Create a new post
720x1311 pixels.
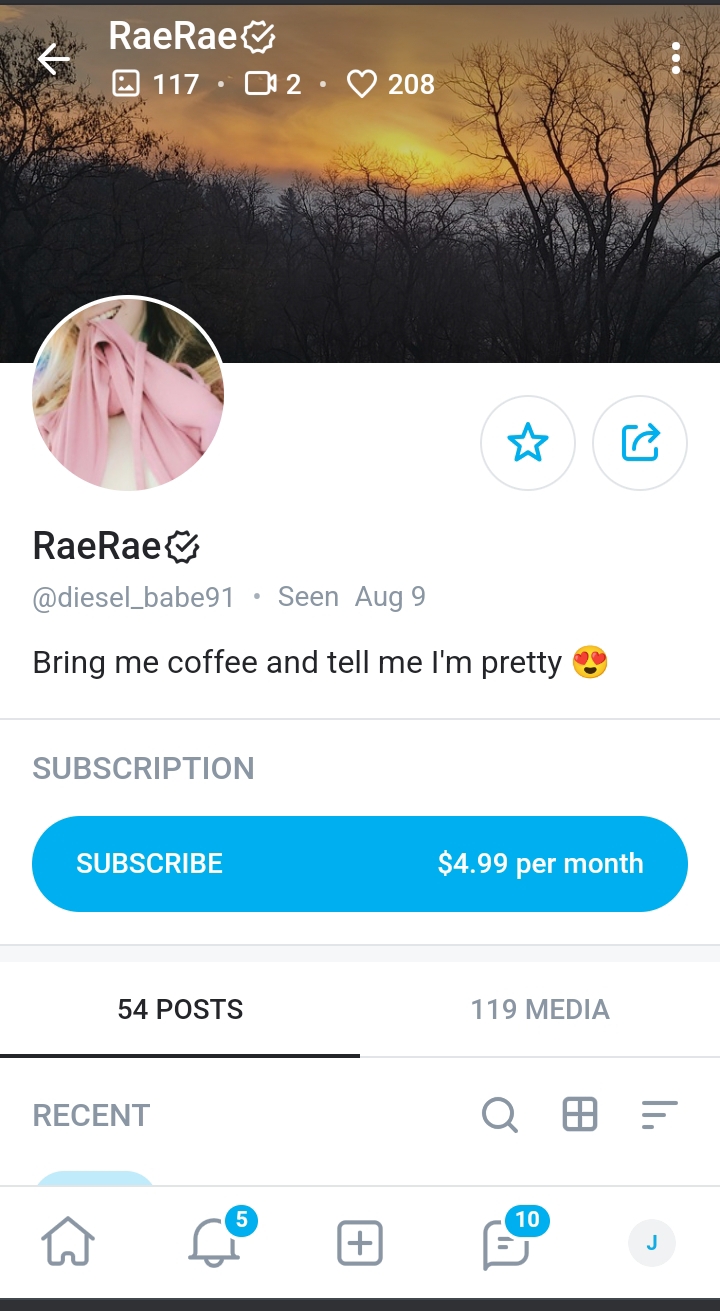[360, 1244]
